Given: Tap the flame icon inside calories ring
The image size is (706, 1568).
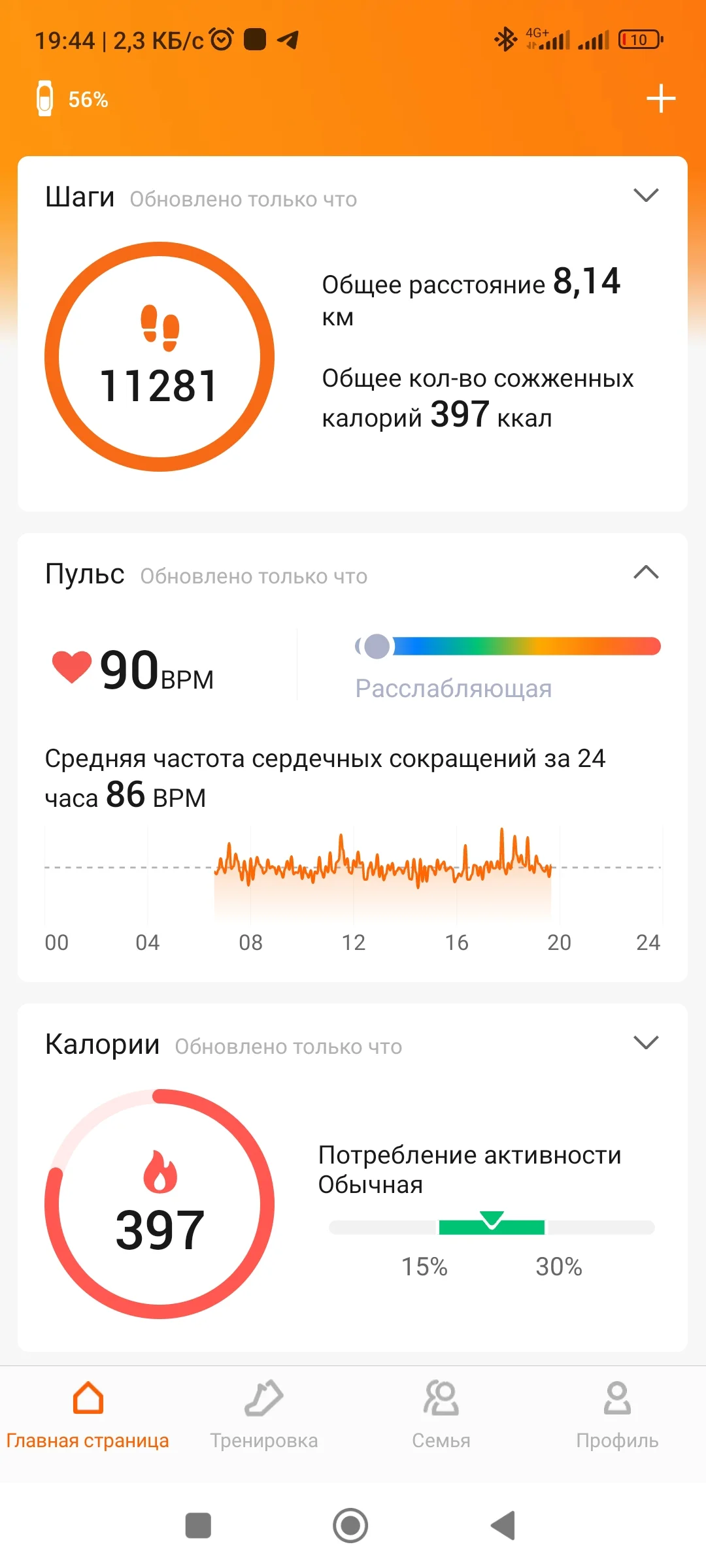Looking at the screenshot, I should pyautogui.click(x=159, y=1170).
